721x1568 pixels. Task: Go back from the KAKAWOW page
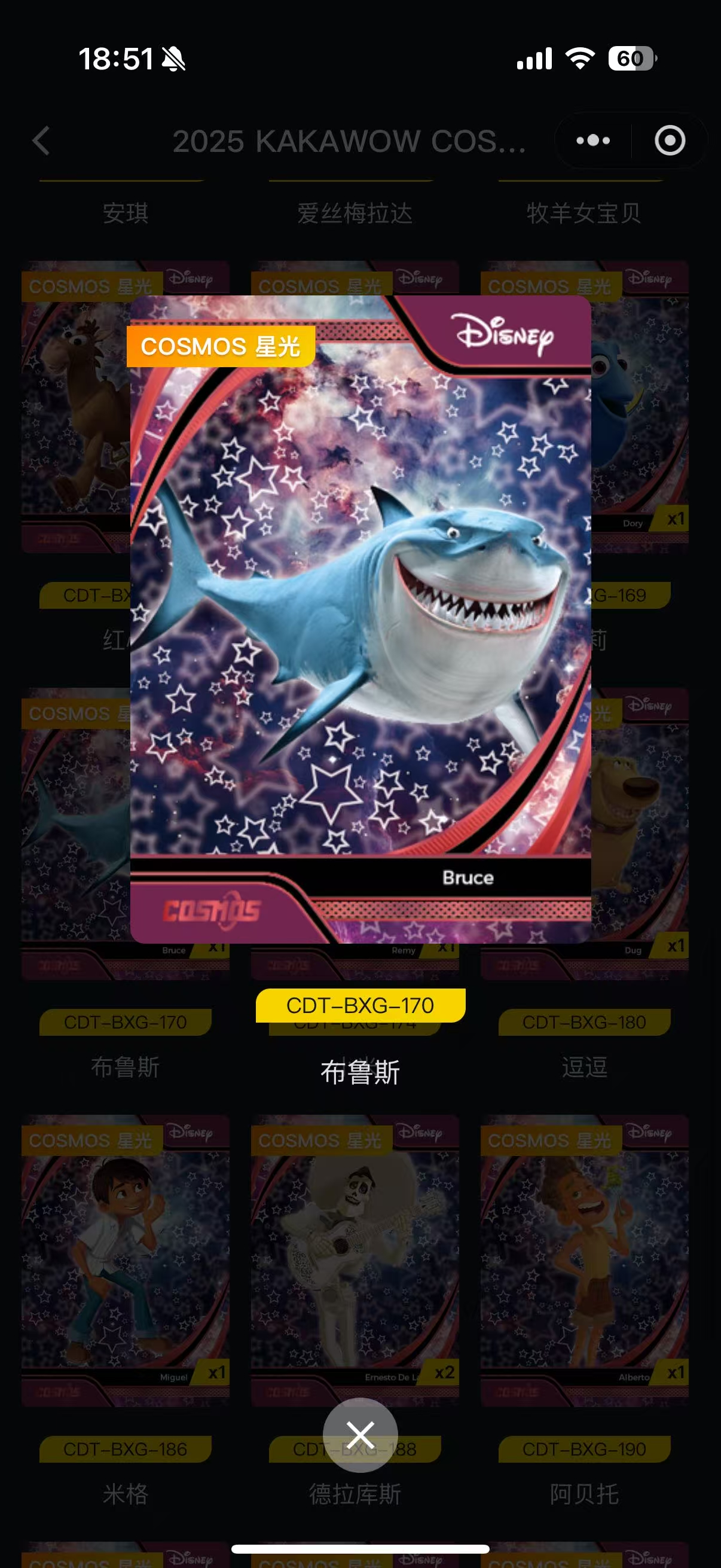click(41, 141)
